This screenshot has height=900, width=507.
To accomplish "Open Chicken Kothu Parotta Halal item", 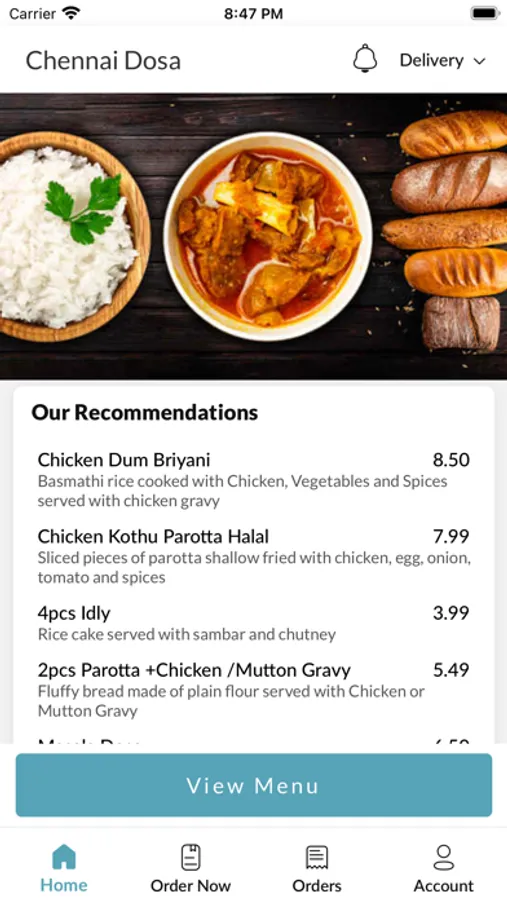I will (x=253, y=556).
